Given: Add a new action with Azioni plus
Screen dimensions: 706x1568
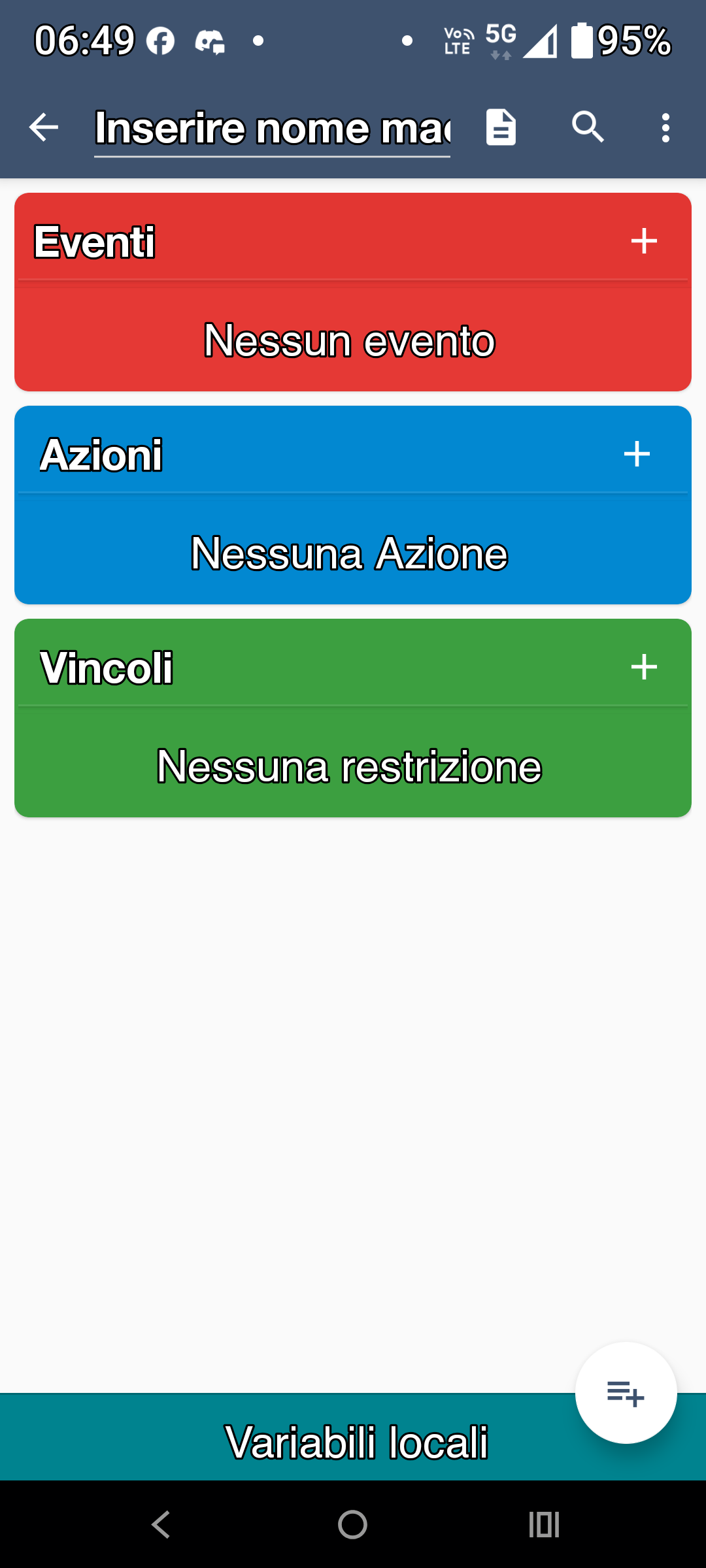Looking at the screenshot, I should coord(637,454).
